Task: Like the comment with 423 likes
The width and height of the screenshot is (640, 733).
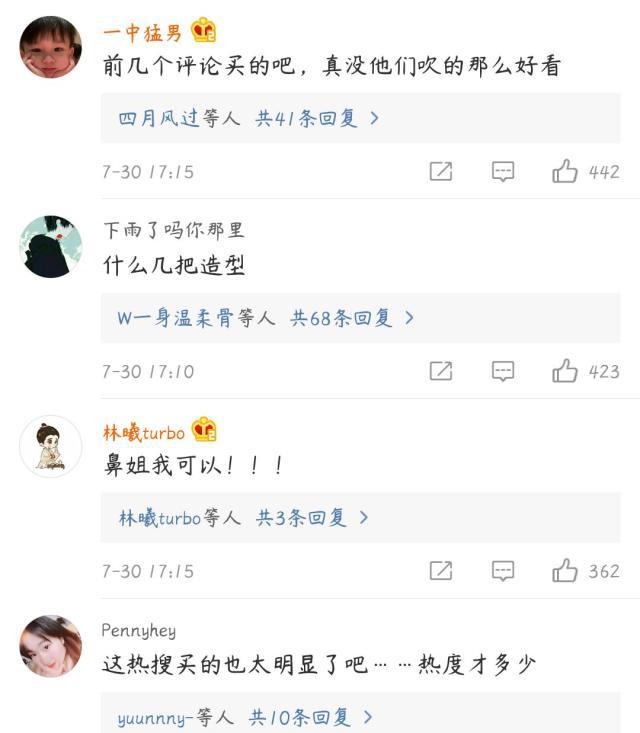Action: tap(565, 371)
